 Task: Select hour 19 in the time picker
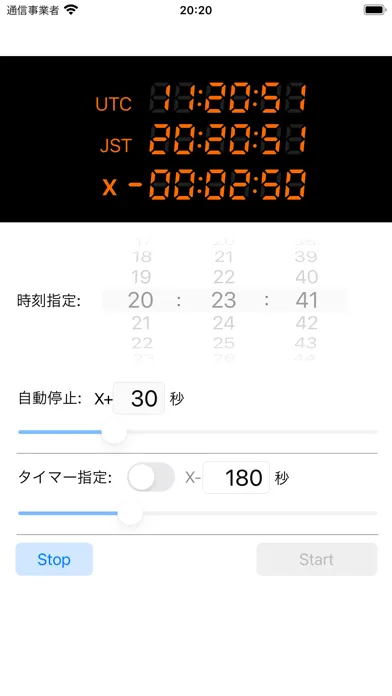click(141, 277)
